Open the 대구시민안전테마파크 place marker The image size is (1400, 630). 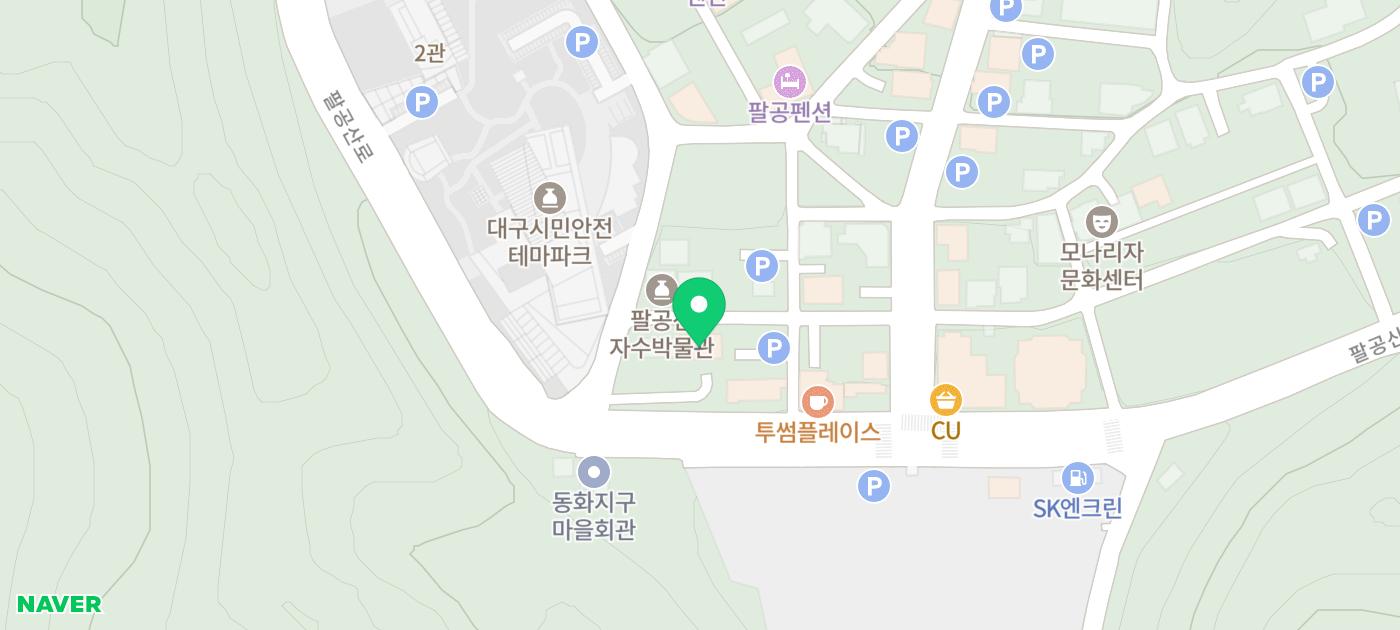tap(549, 198)
